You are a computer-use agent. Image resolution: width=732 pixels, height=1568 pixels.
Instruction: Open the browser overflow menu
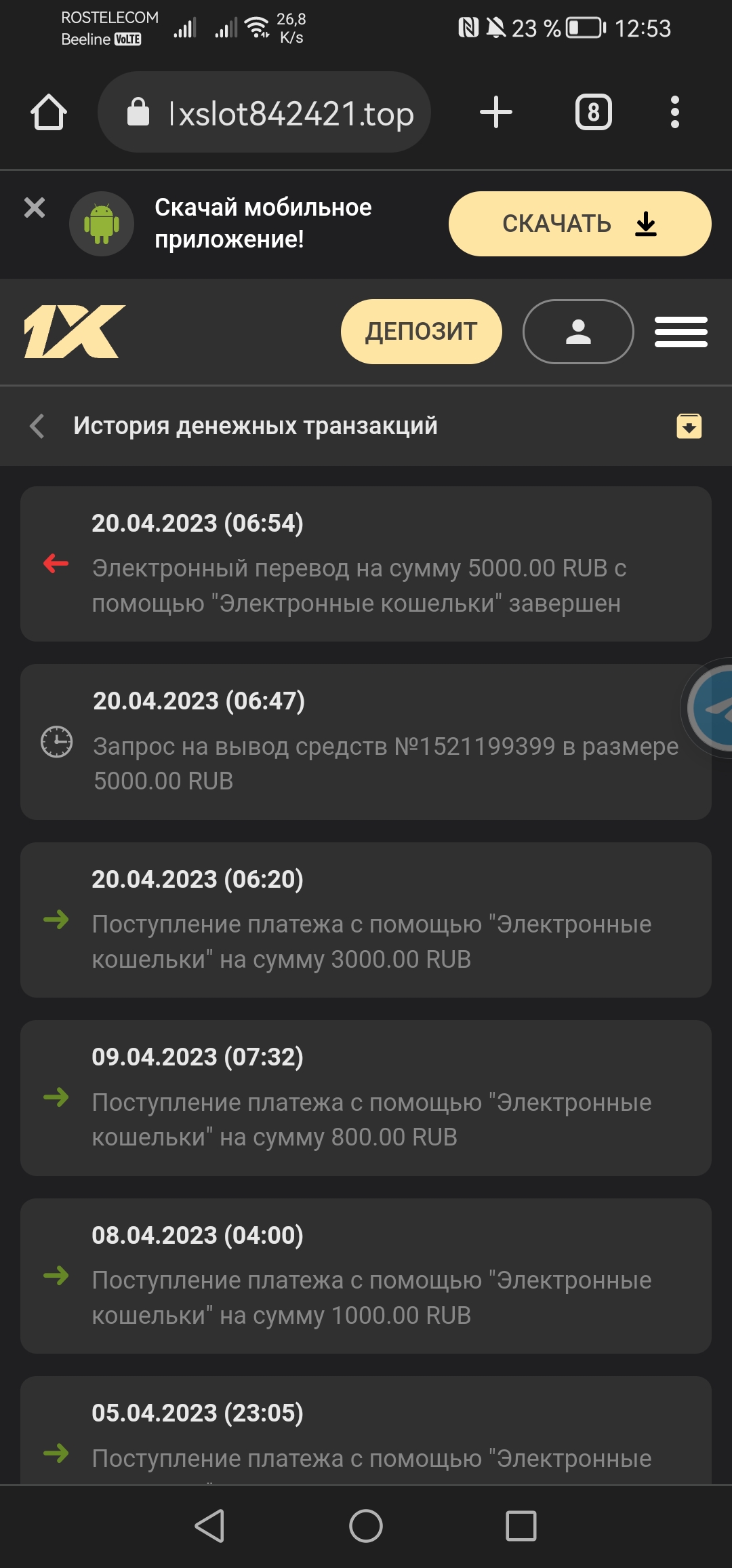tap(674, 113)
